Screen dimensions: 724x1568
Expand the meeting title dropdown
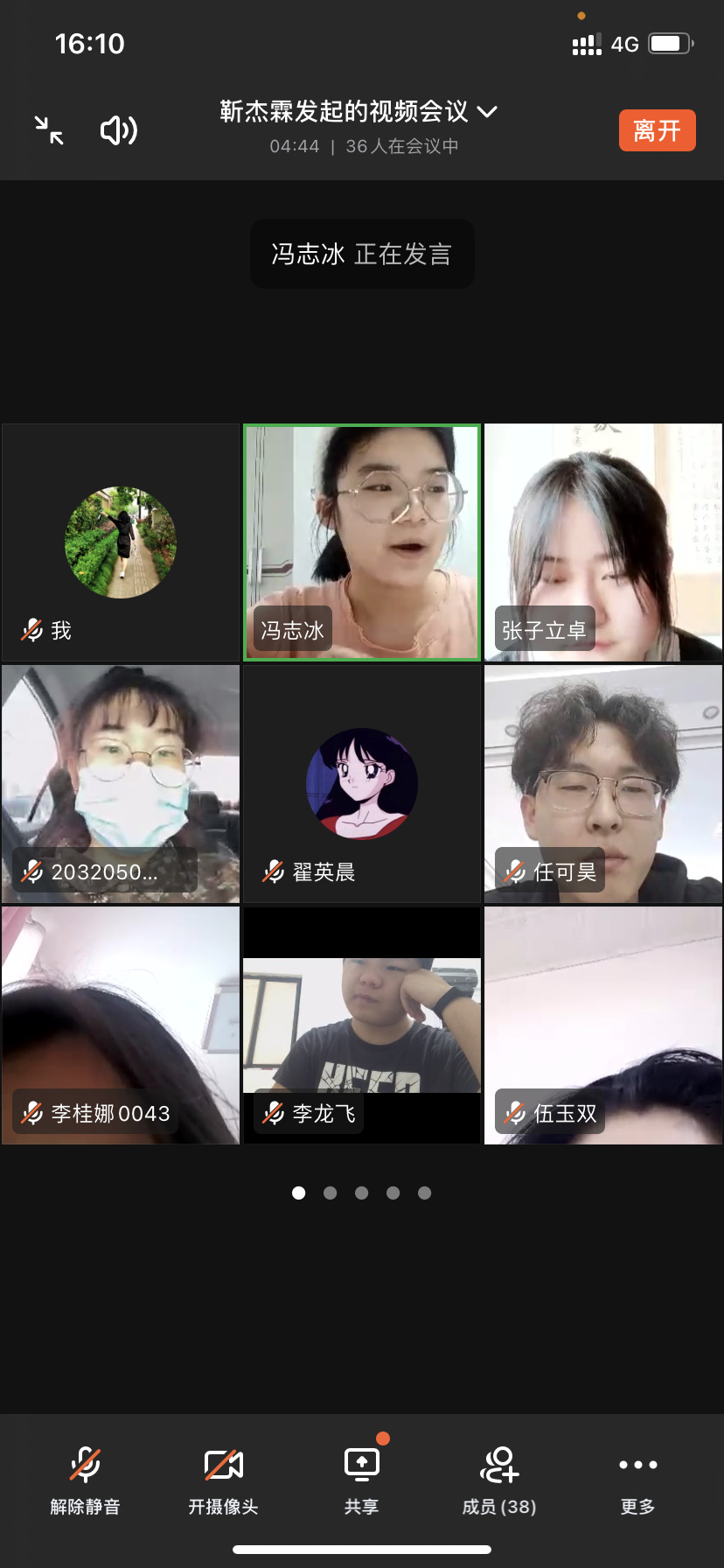(487, 112)
